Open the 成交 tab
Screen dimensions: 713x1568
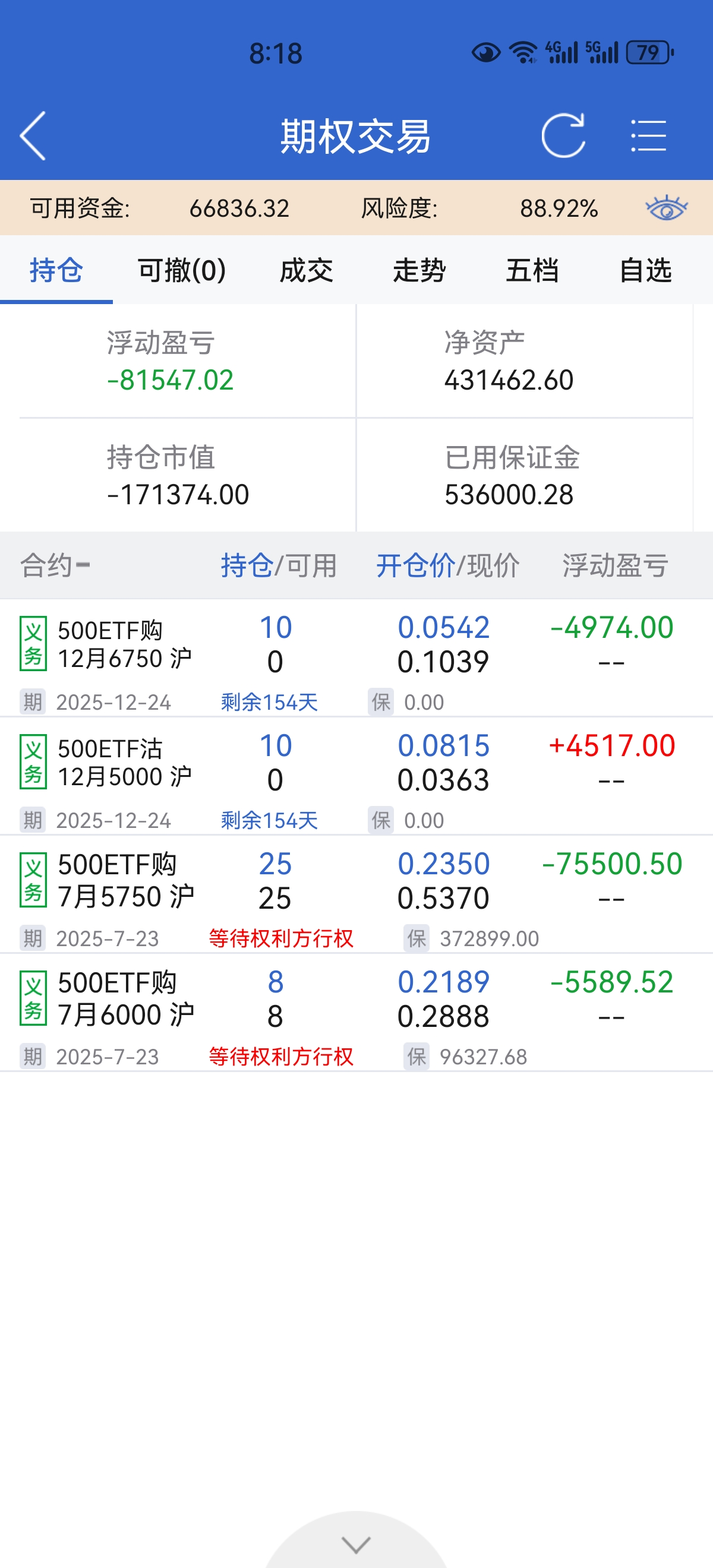[x=306, y=270]
